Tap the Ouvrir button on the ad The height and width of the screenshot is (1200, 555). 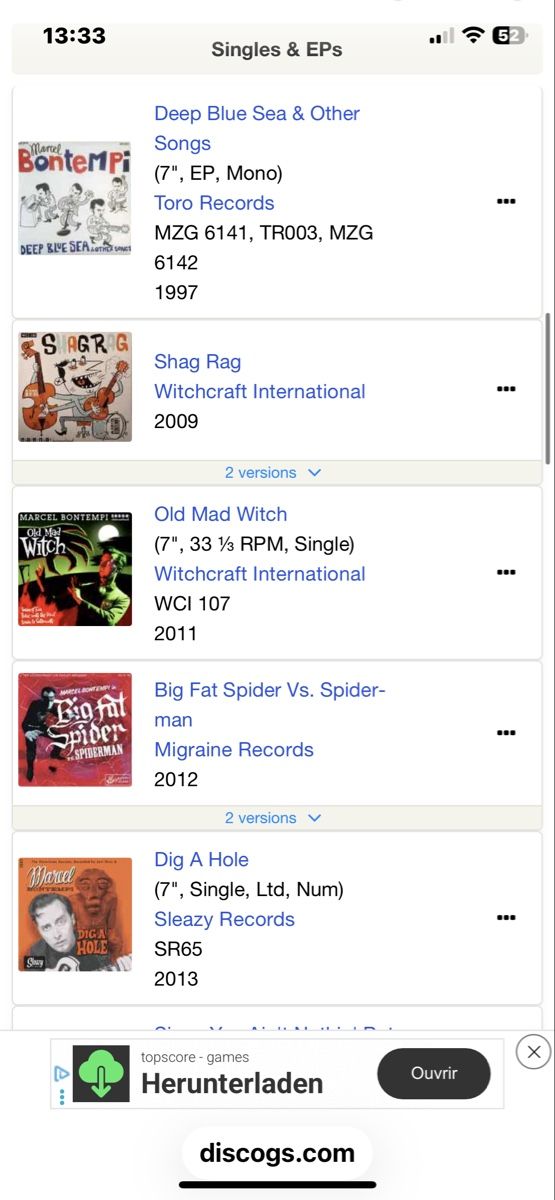pos(434,1074)
